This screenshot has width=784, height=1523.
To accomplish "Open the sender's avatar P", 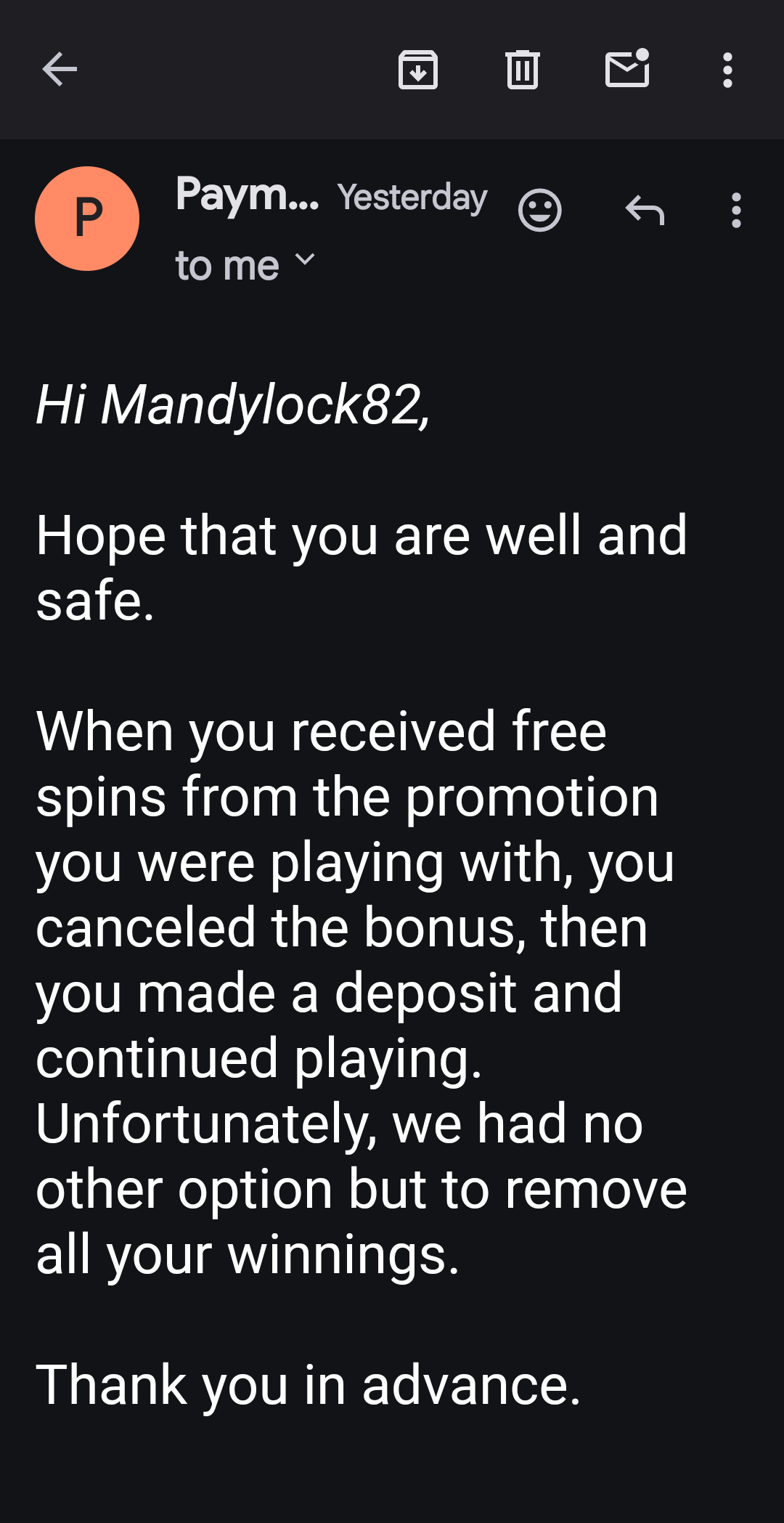I will click(x=87, y=219).
